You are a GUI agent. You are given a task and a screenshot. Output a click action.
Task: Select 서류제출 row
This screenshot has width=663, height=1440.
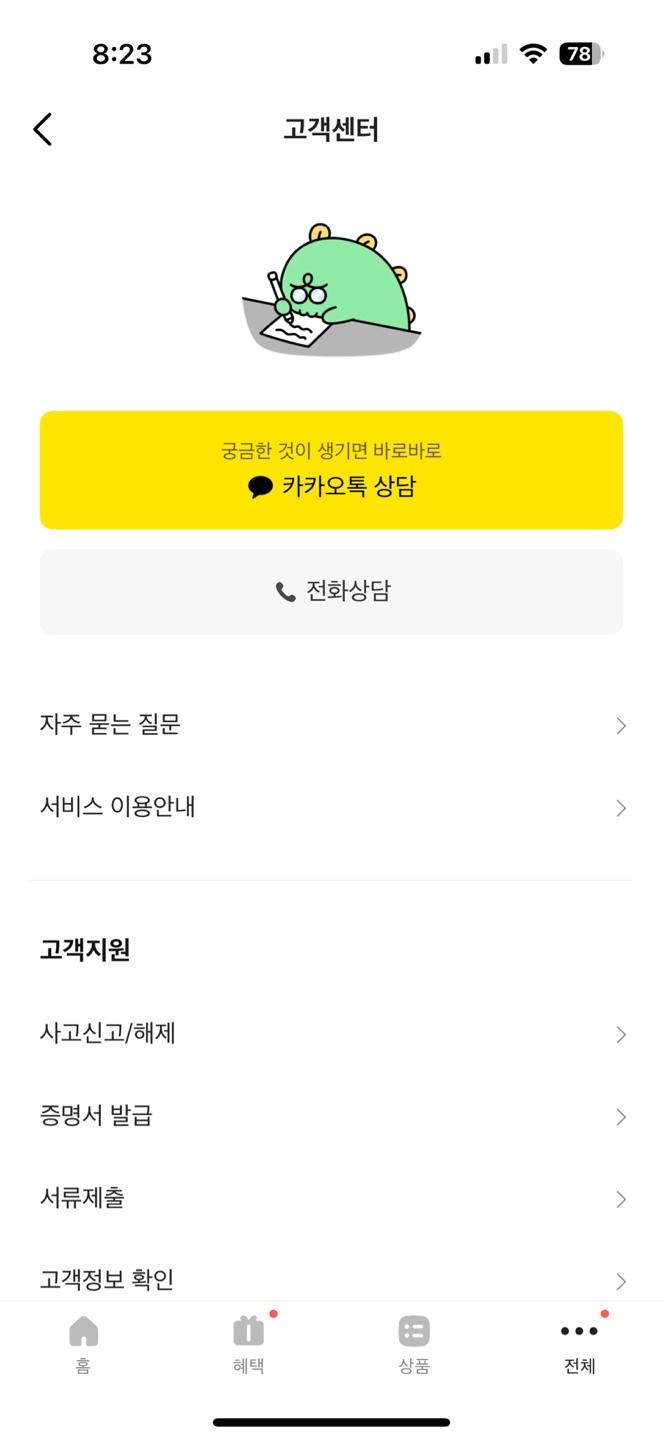331,1198
